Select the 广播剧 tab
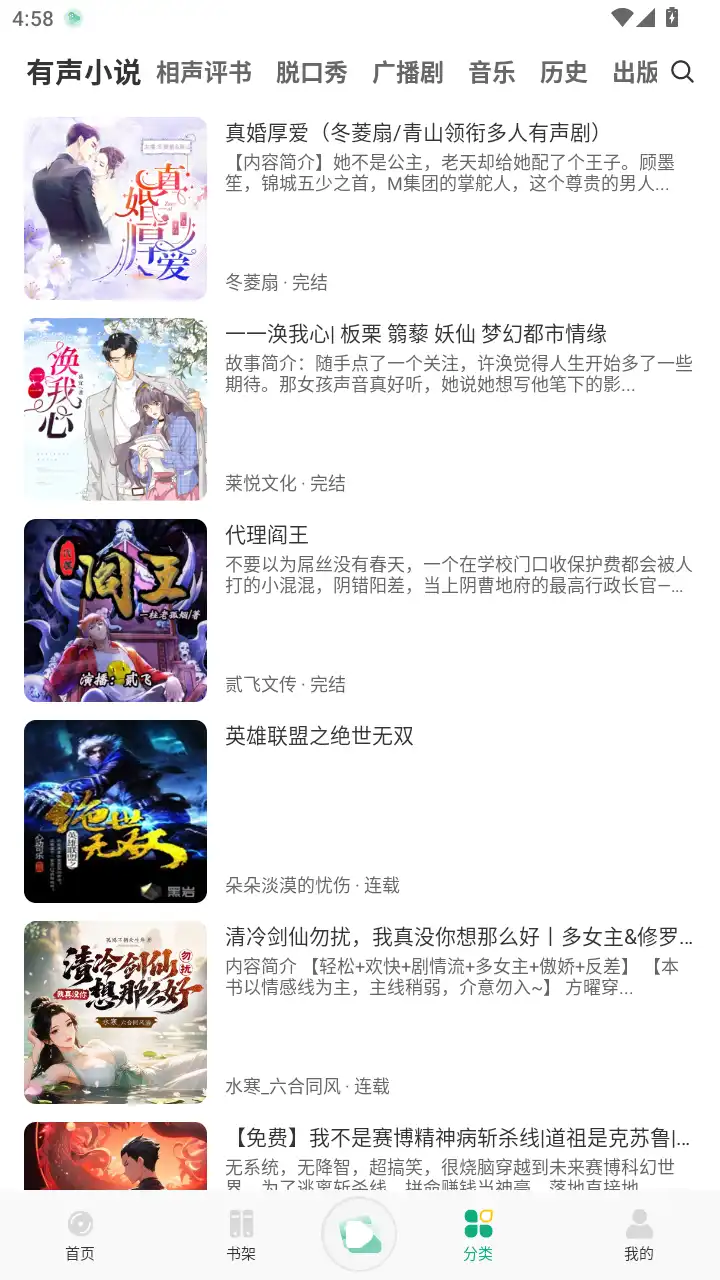This screenshot has width=720, height=1280. [x=410, y=73]
